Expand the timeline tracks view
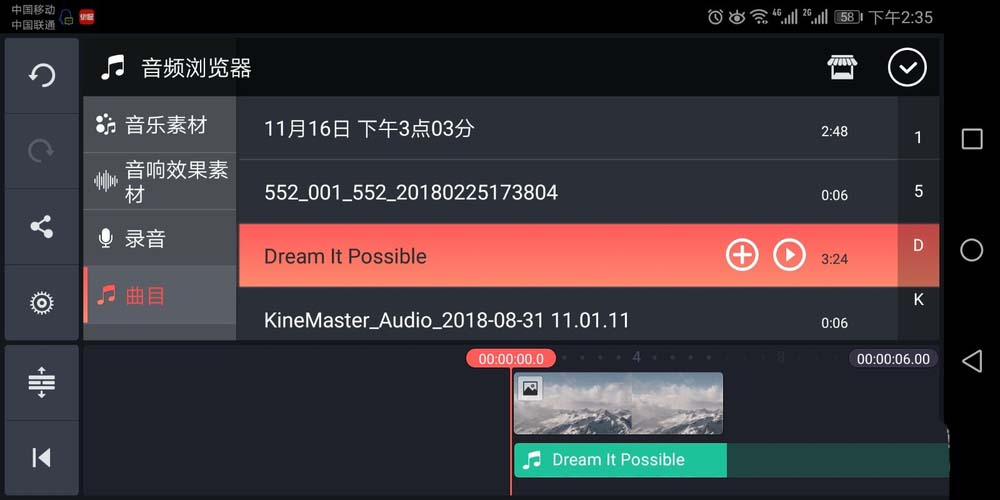Image resolution: width=1000 pixels, height=500 pixels. click(x=41, y=382)
